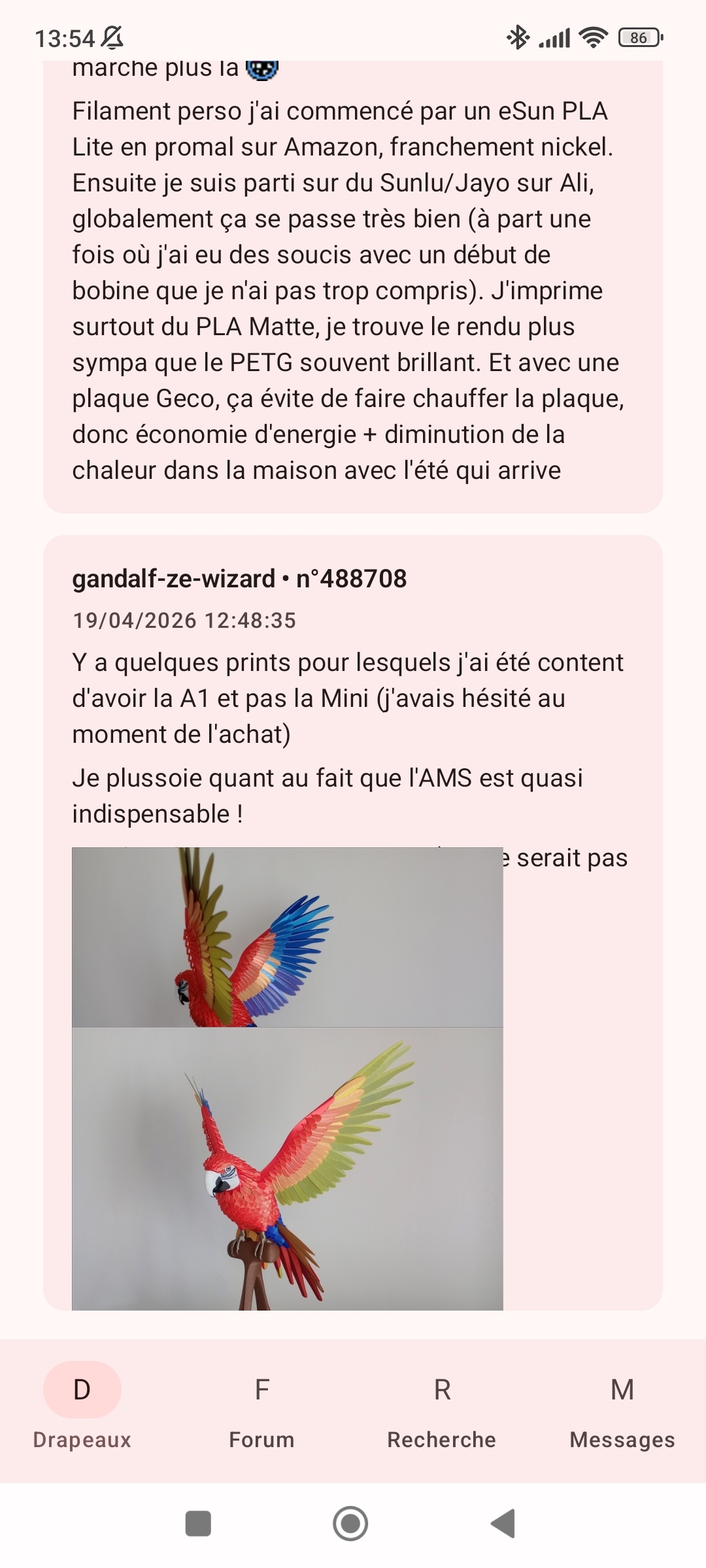Screen dimensions: 706x1568
Task: Show recent apps
Action: (x=198, y=1524)
